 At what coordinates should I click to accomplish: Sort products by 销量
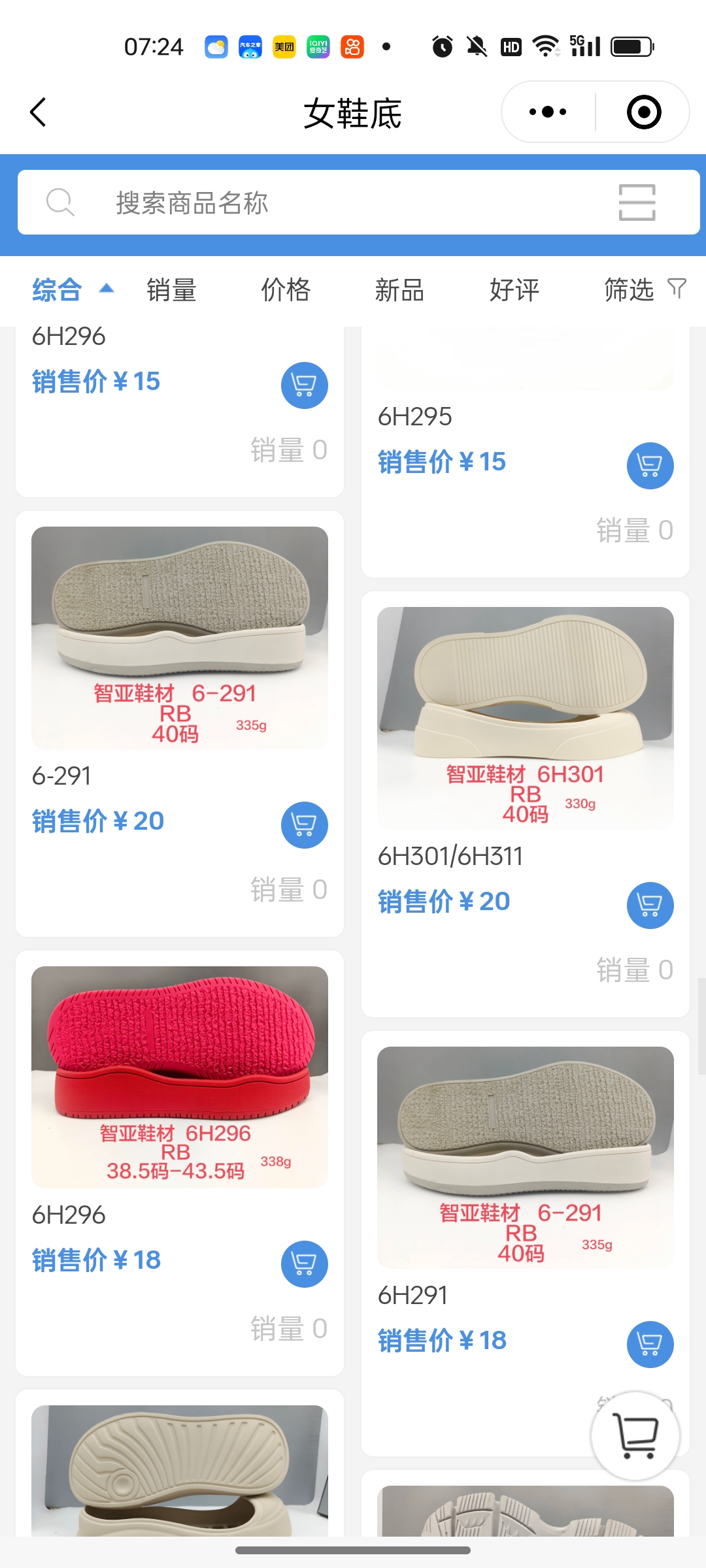click(171, 290)
